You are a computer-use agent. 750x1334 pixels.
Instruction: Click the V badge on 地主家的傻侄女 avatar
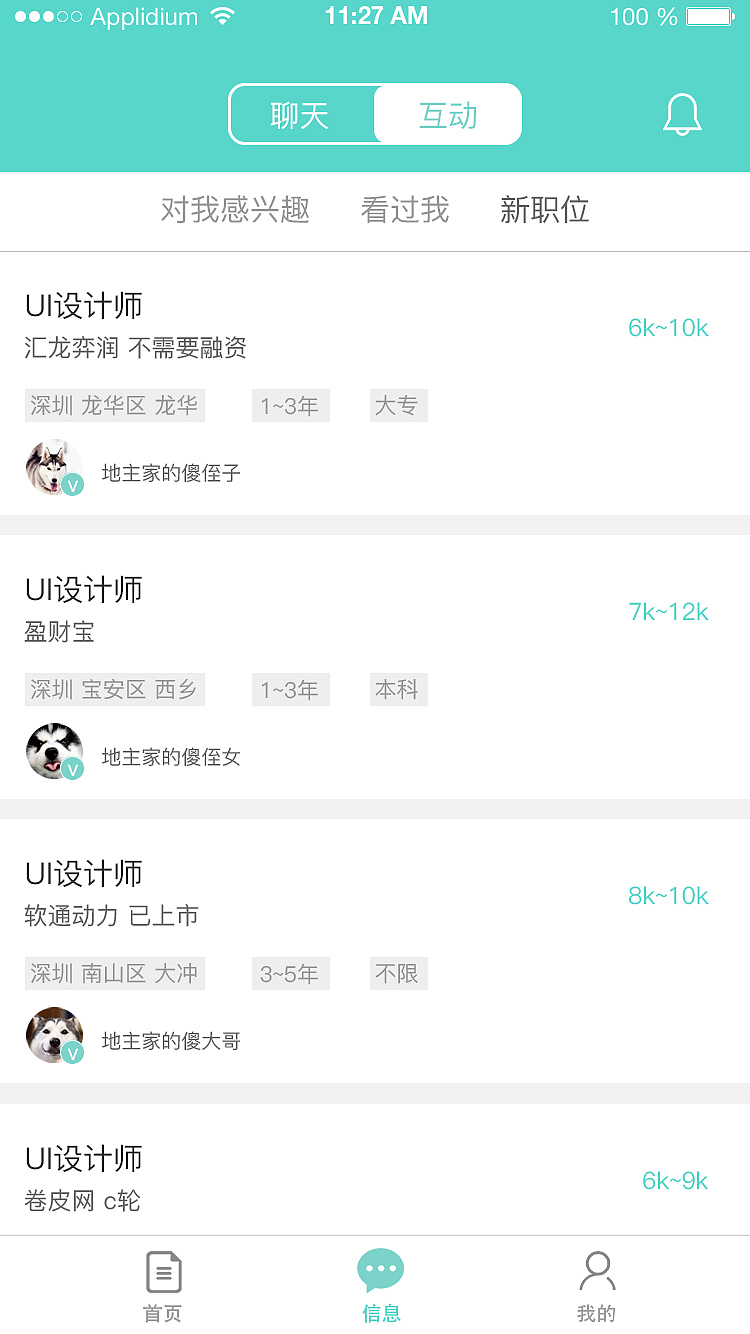click(x=72, y=769)
